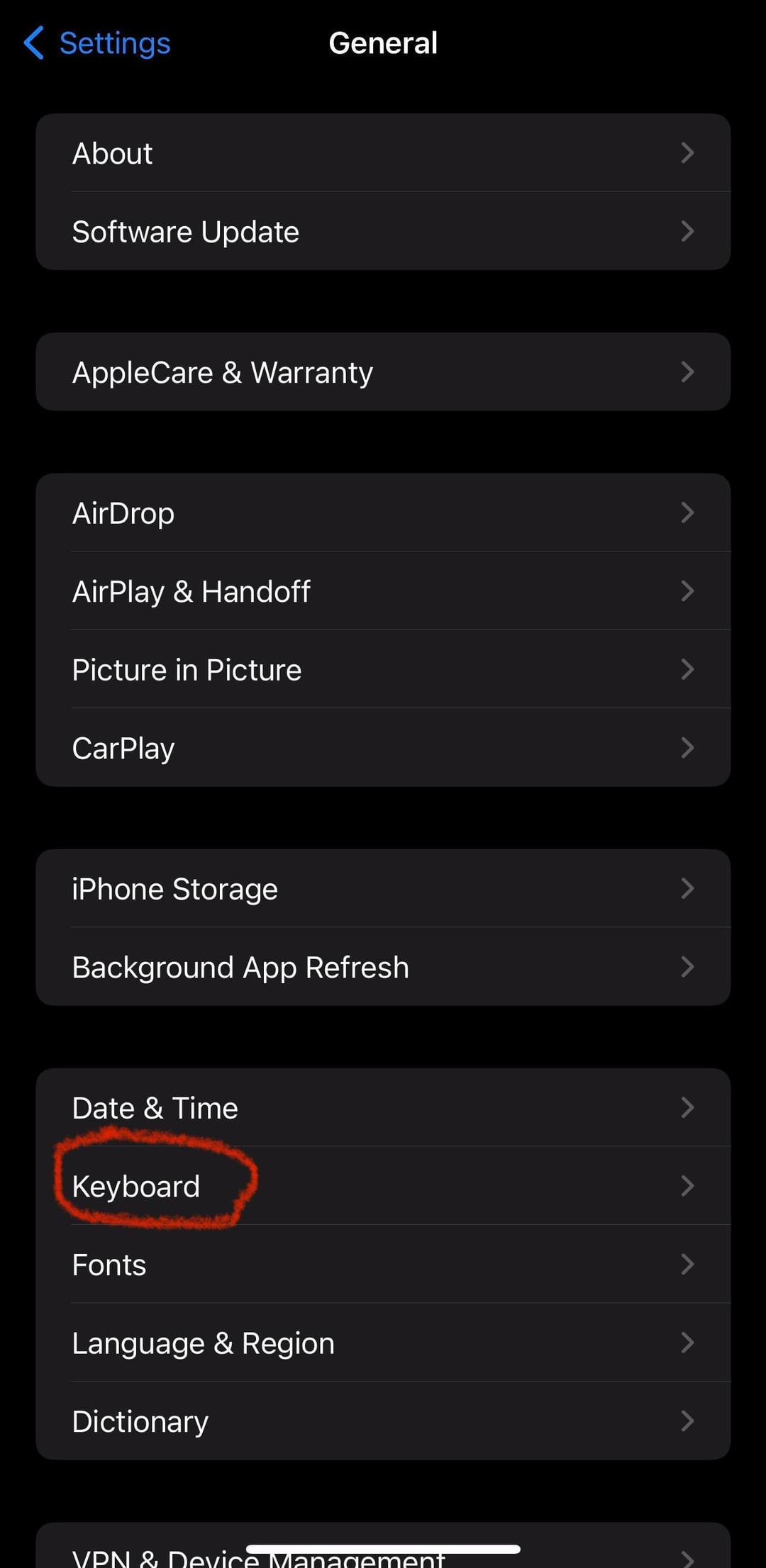766x1568 pixels.
Task: View iPhone Storage
Action: coord(383,888)
